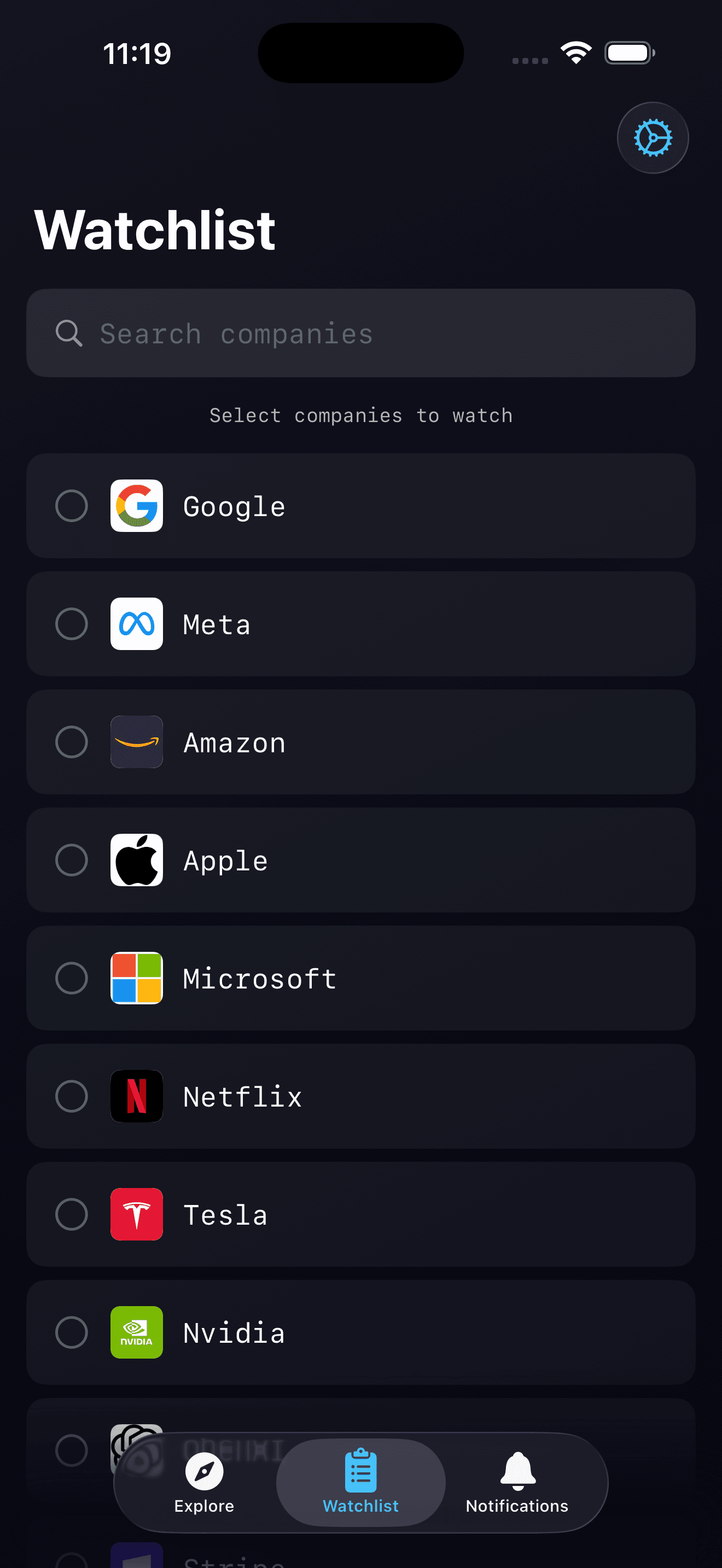
Task: Click the Netflix N logo
Action: point(136,1096)
